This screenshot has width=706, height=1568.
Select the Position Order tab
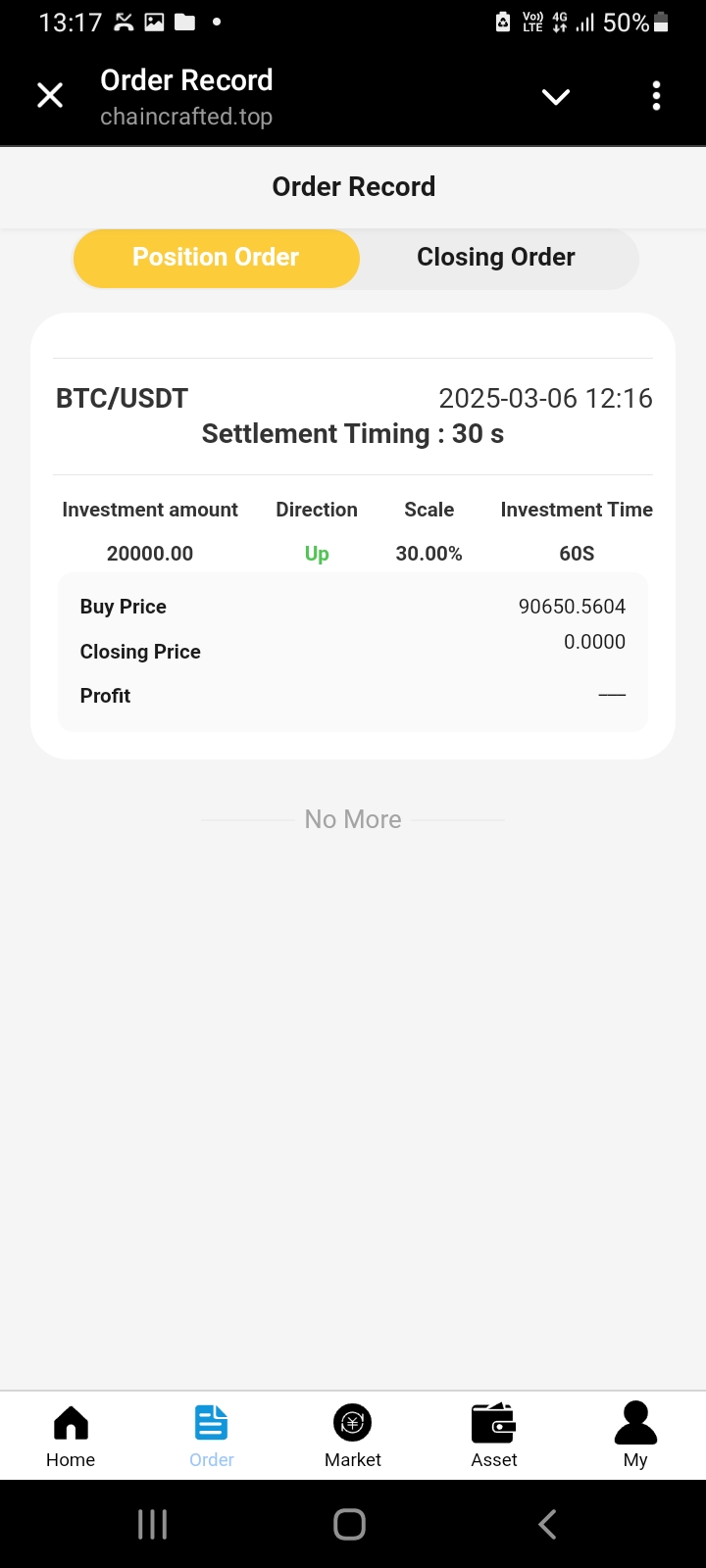click(216, 258)
